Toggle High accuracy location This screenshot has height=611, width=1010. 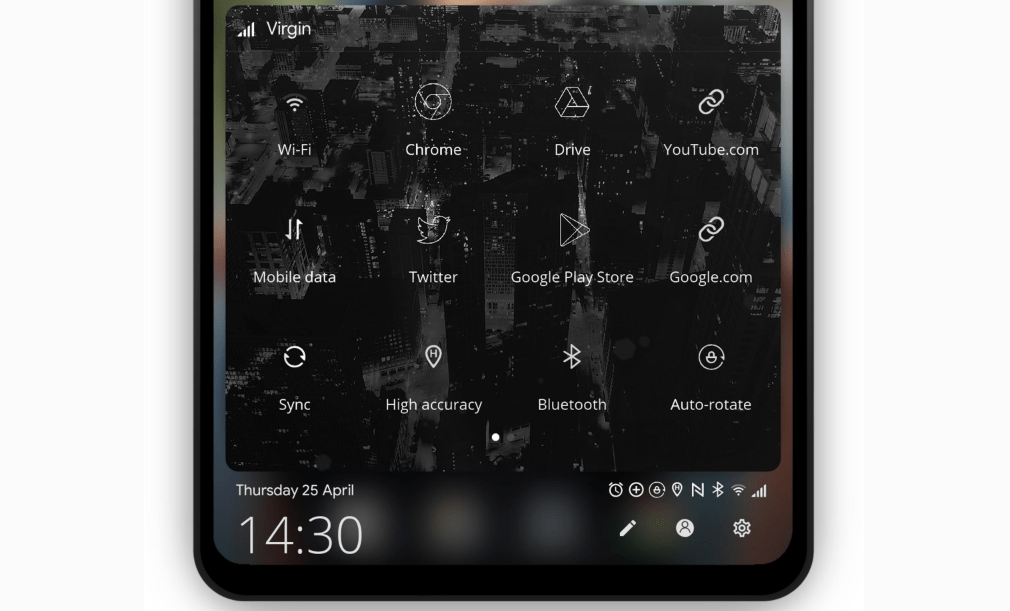(433, 357)
